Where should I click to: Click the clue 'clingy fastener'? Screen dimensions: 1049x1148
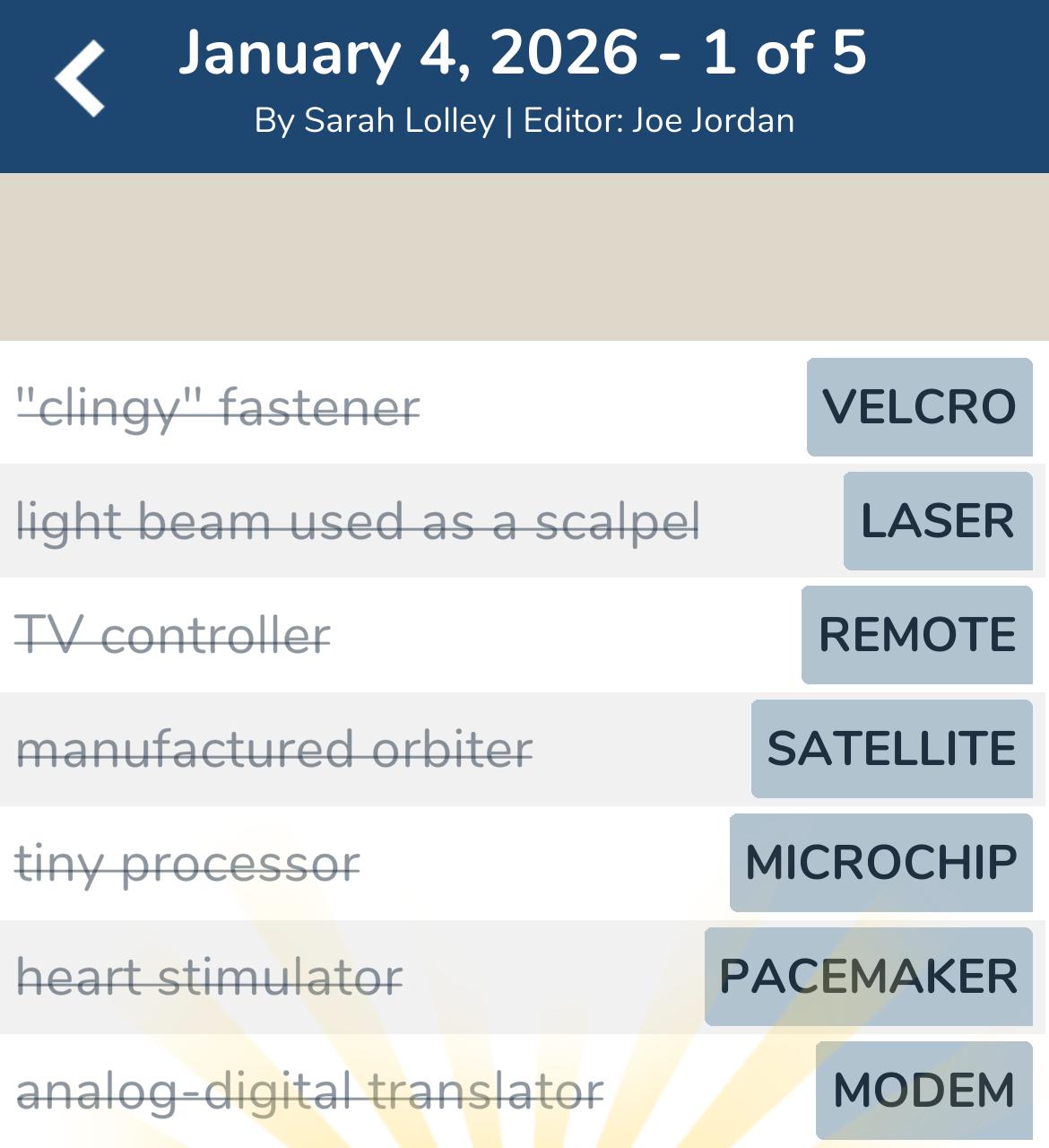[x=218, y=407]
